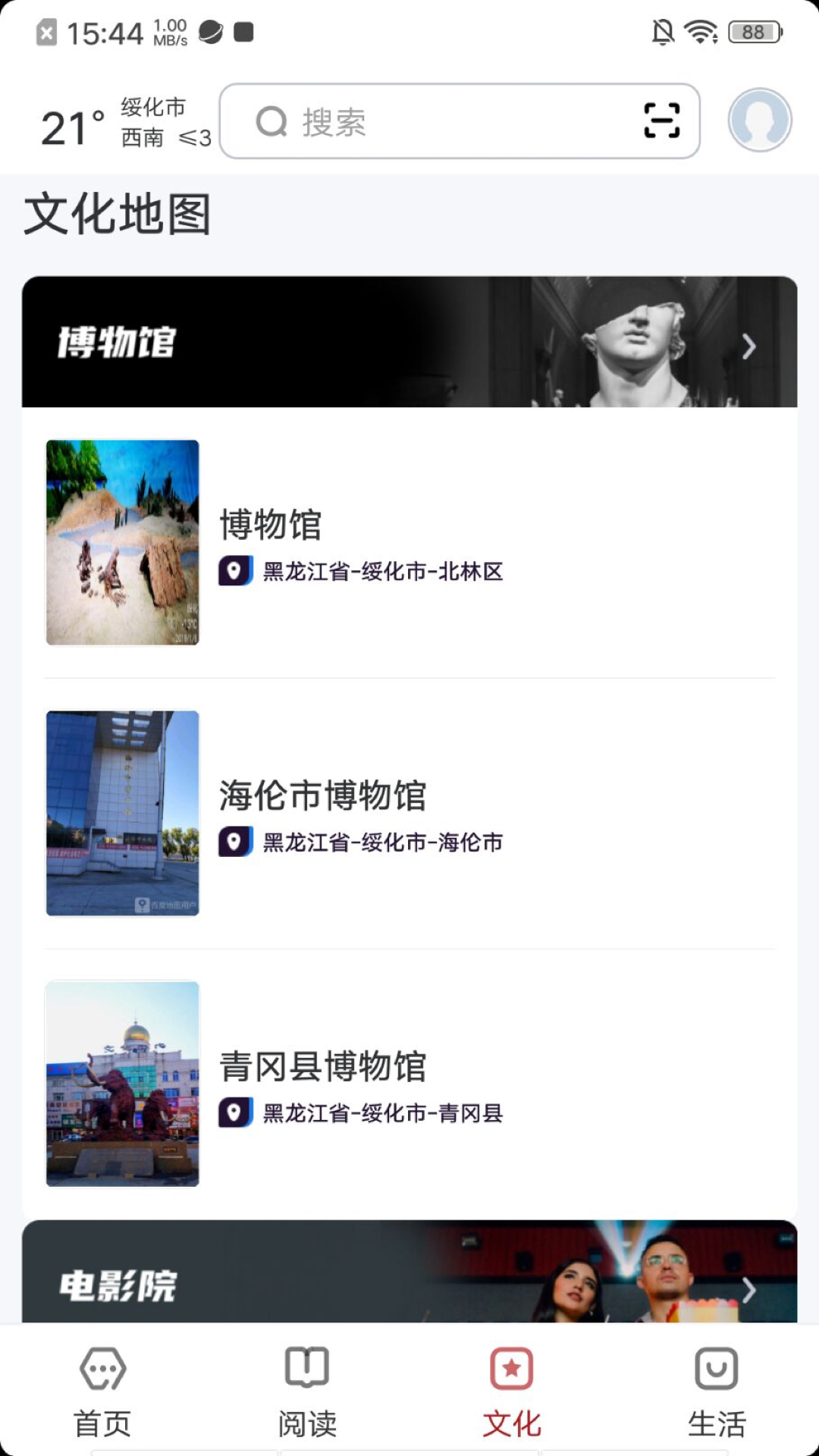Open the 电影院 category banner
This screenshot has width=819, height=1456.
point(409,1282)
